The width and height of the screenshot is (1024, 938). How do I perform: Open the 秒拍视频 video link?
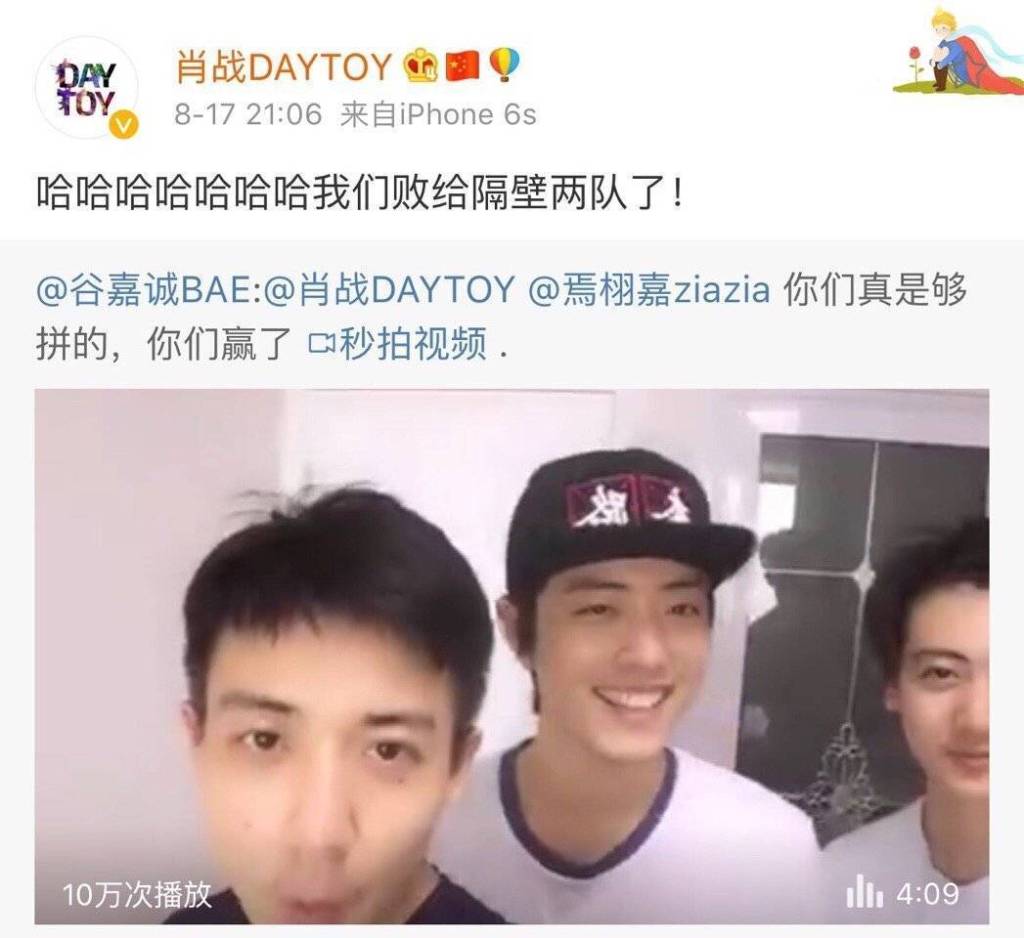[398, 343]
